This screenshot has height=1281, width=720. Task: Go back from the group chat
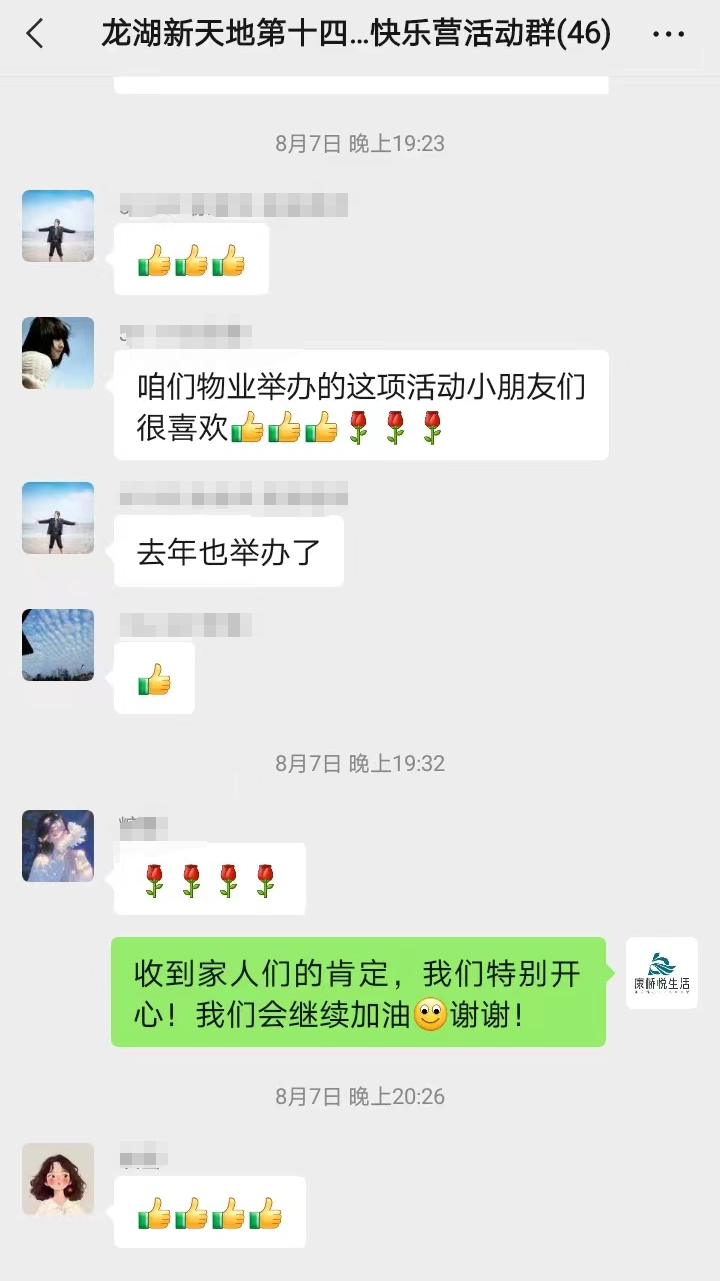click(36, 34)
